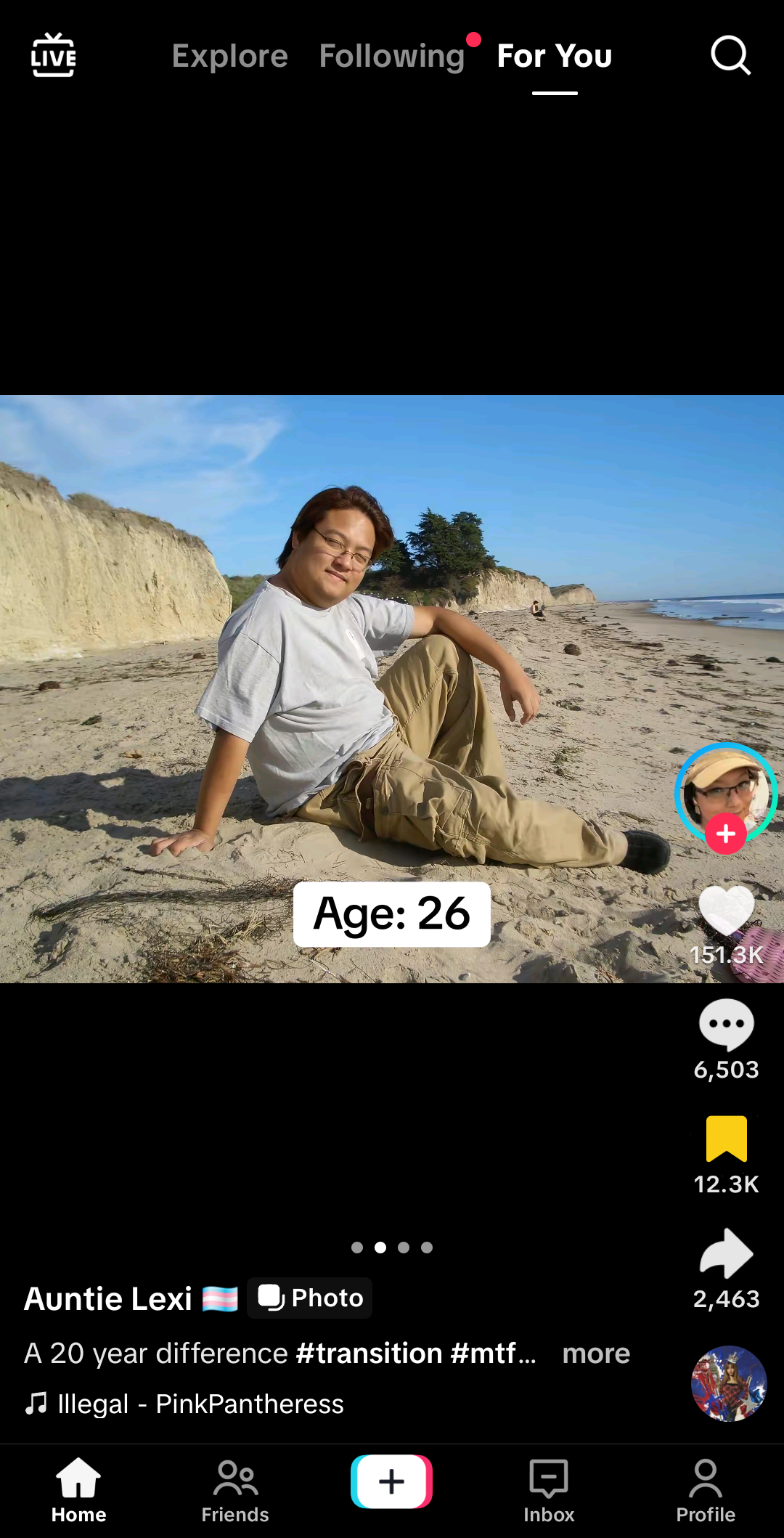Image resolution: width=784 pixels, height=1538 pixels.
Task: Select the For You tab
Action: coord(555,56)
